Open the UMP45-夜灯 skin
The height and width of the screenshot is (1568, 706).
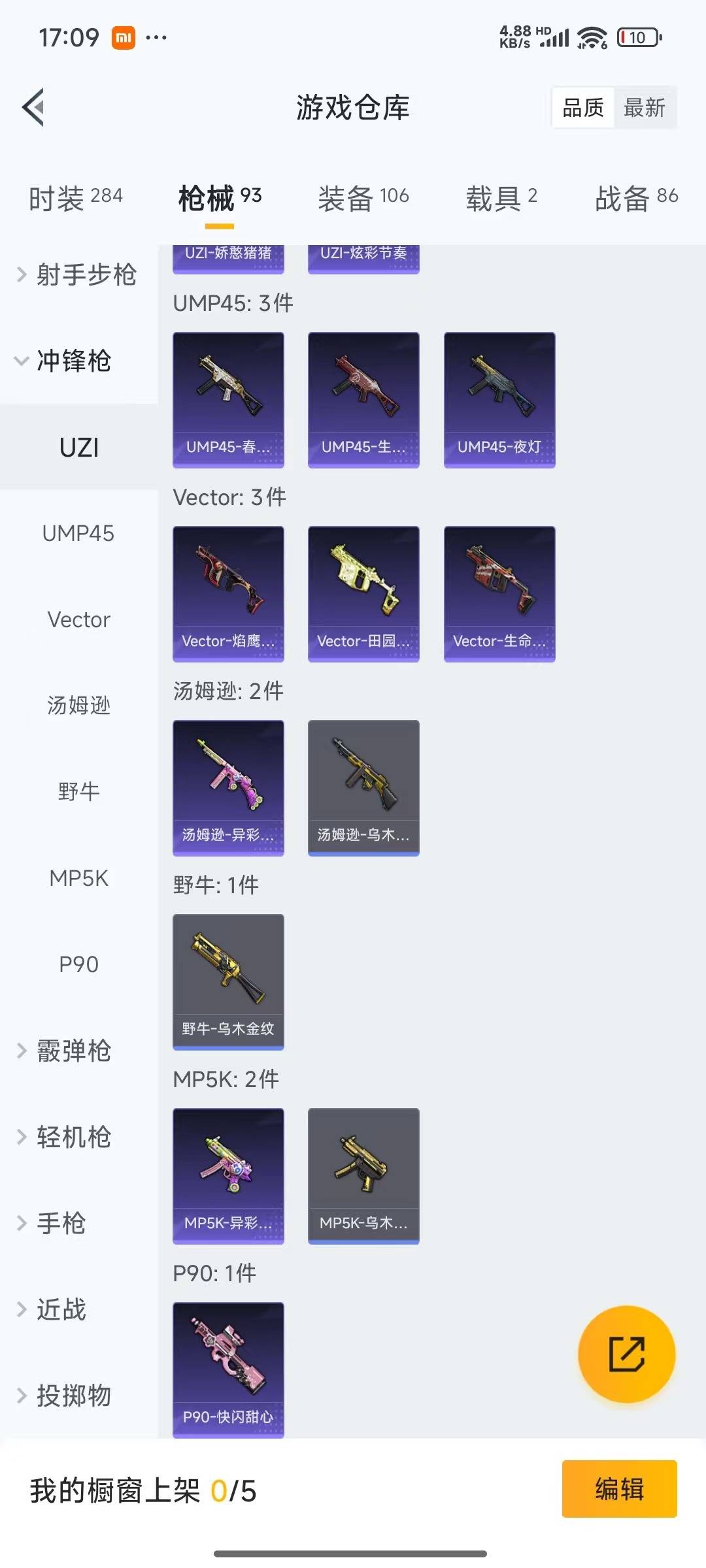tap(499, 399)
